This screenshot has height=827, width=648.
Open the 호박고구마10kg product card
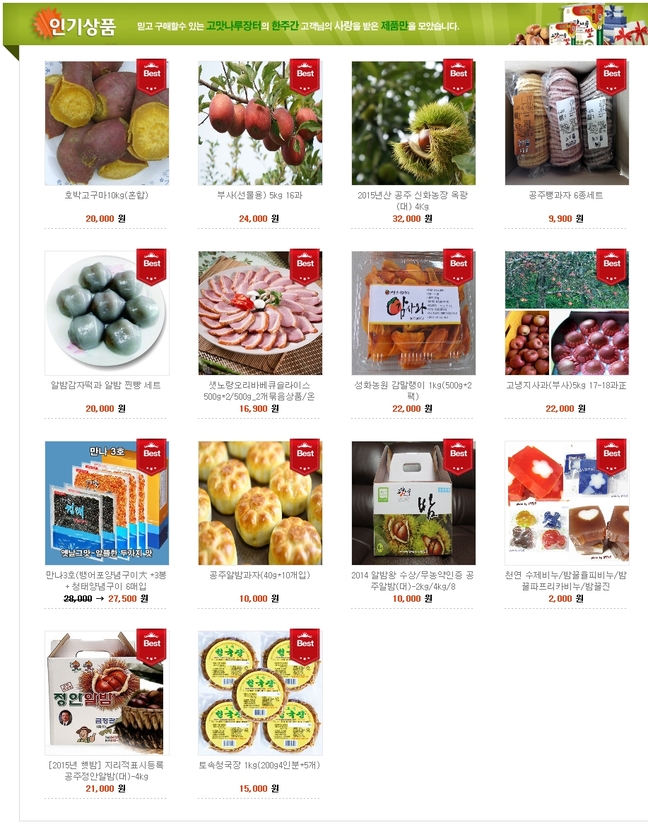point(106,123)
